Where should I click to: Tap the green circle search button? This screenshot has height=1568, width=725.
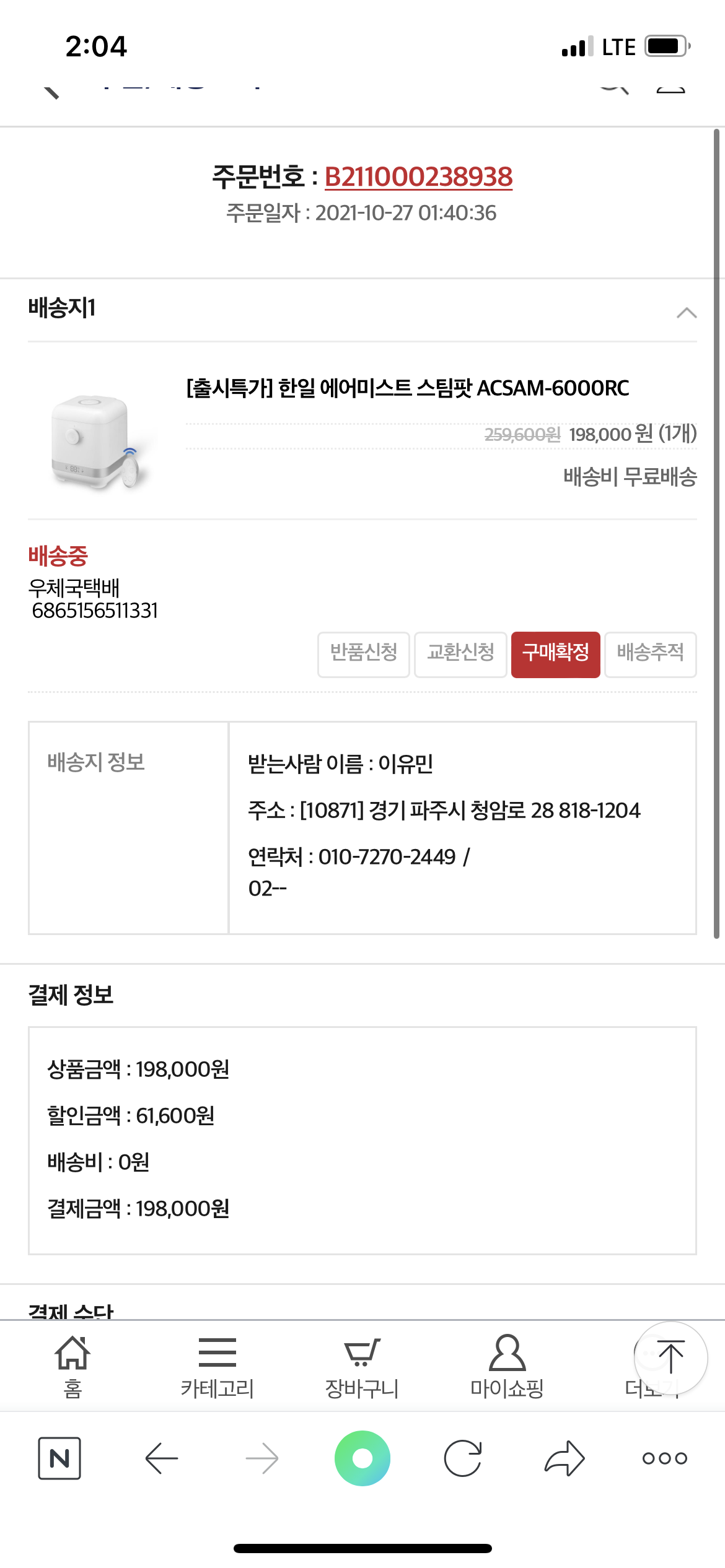click(x=362, y=1458)
